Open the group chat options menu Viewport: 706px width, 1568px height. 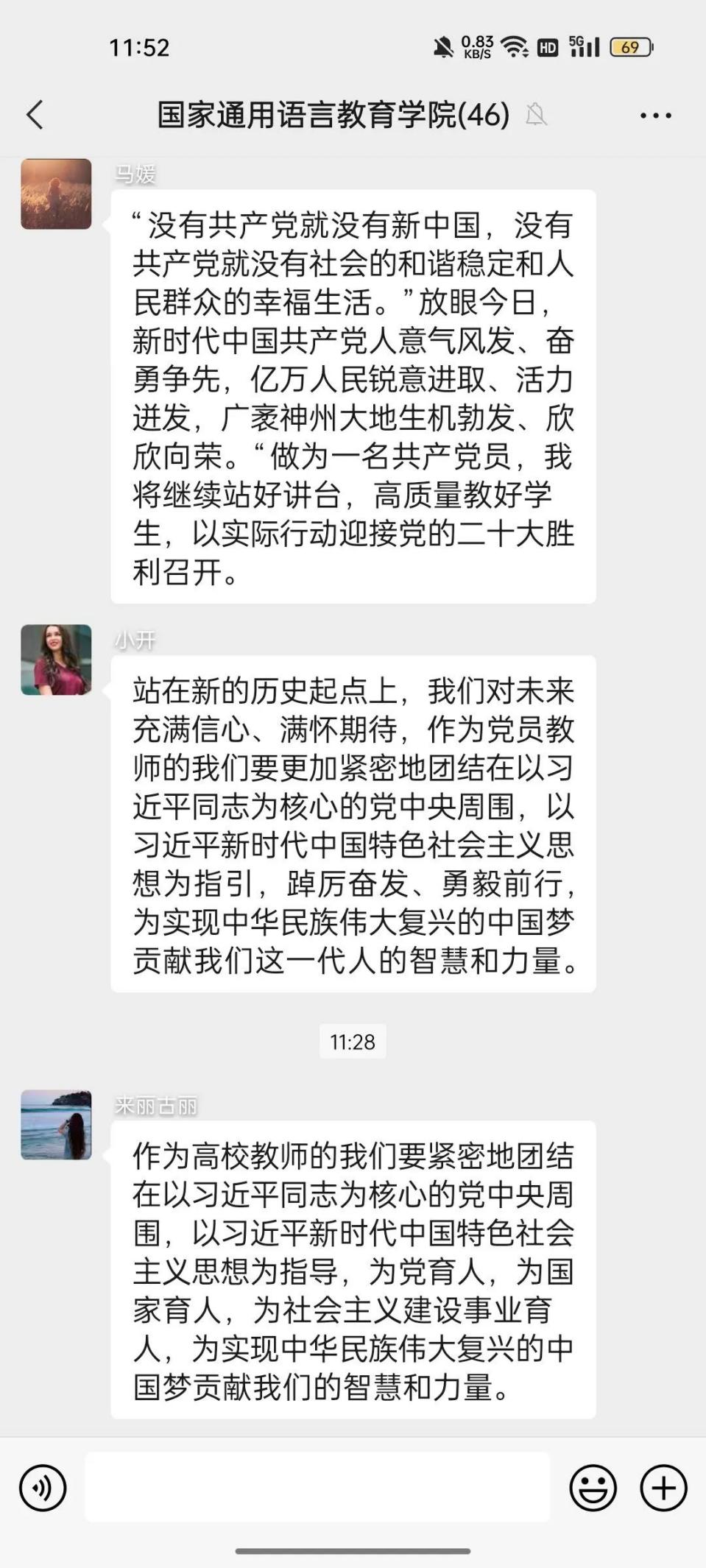(x=655, y=116)
